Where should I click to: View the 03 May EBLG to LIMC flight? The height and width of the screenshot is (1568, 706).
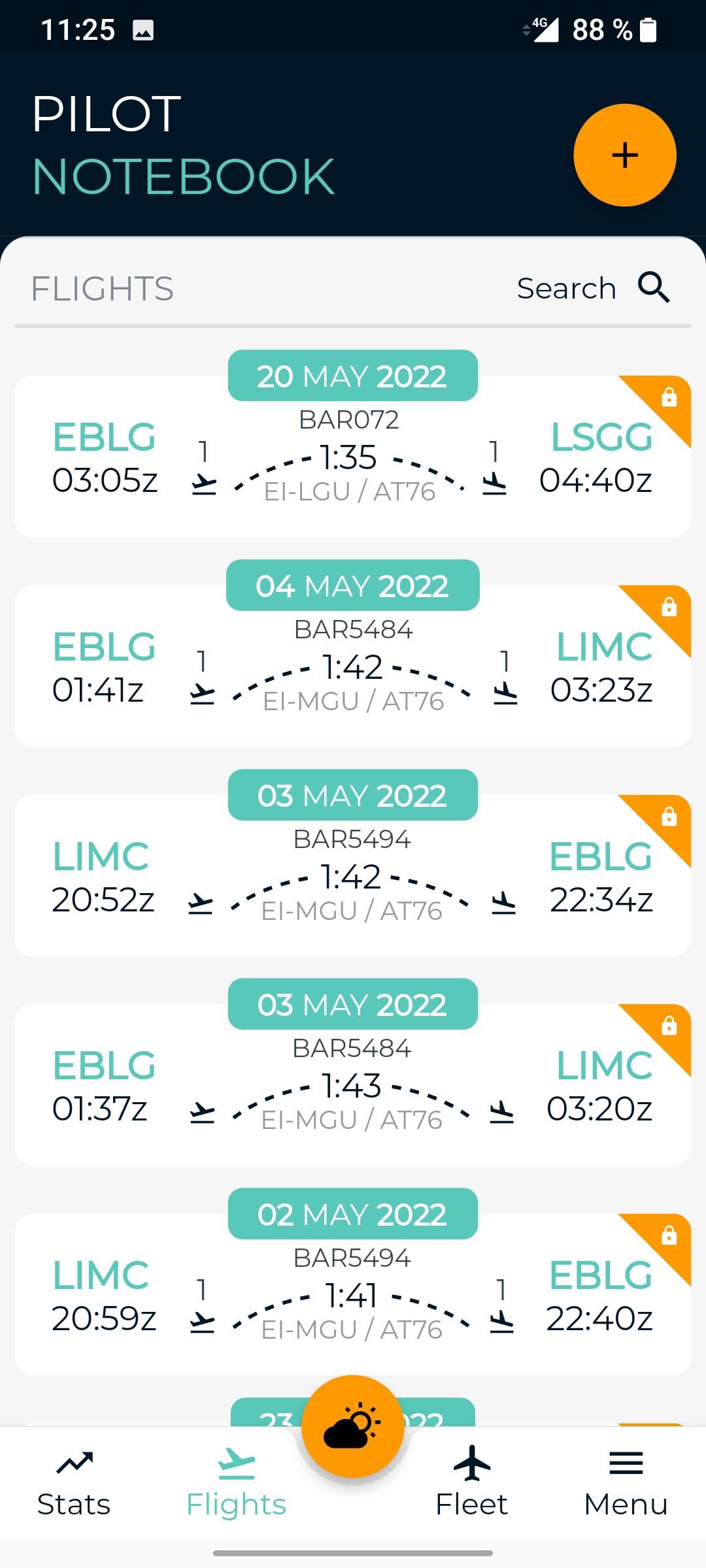(352, 1091)
